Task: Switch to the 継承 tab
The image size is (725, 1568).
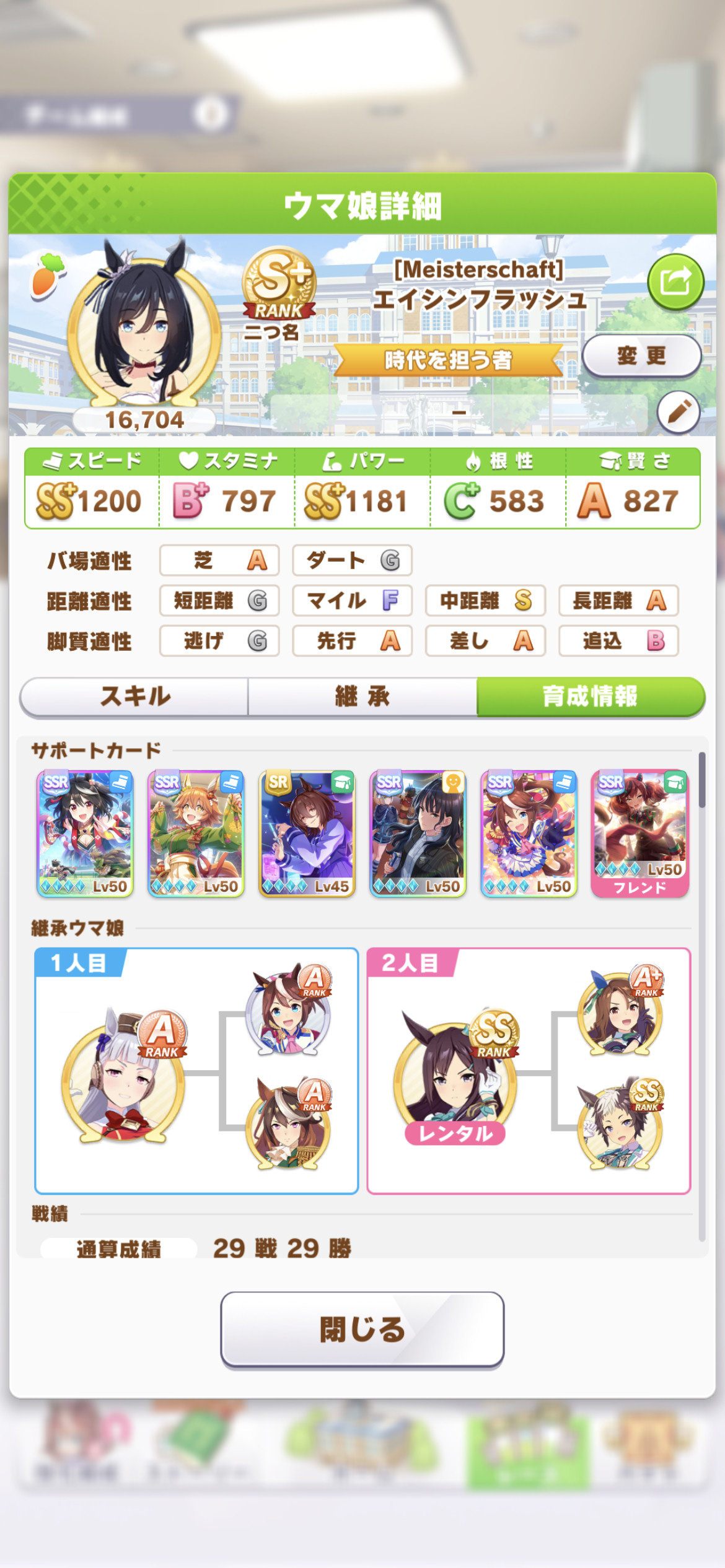Action: (362, 696)
